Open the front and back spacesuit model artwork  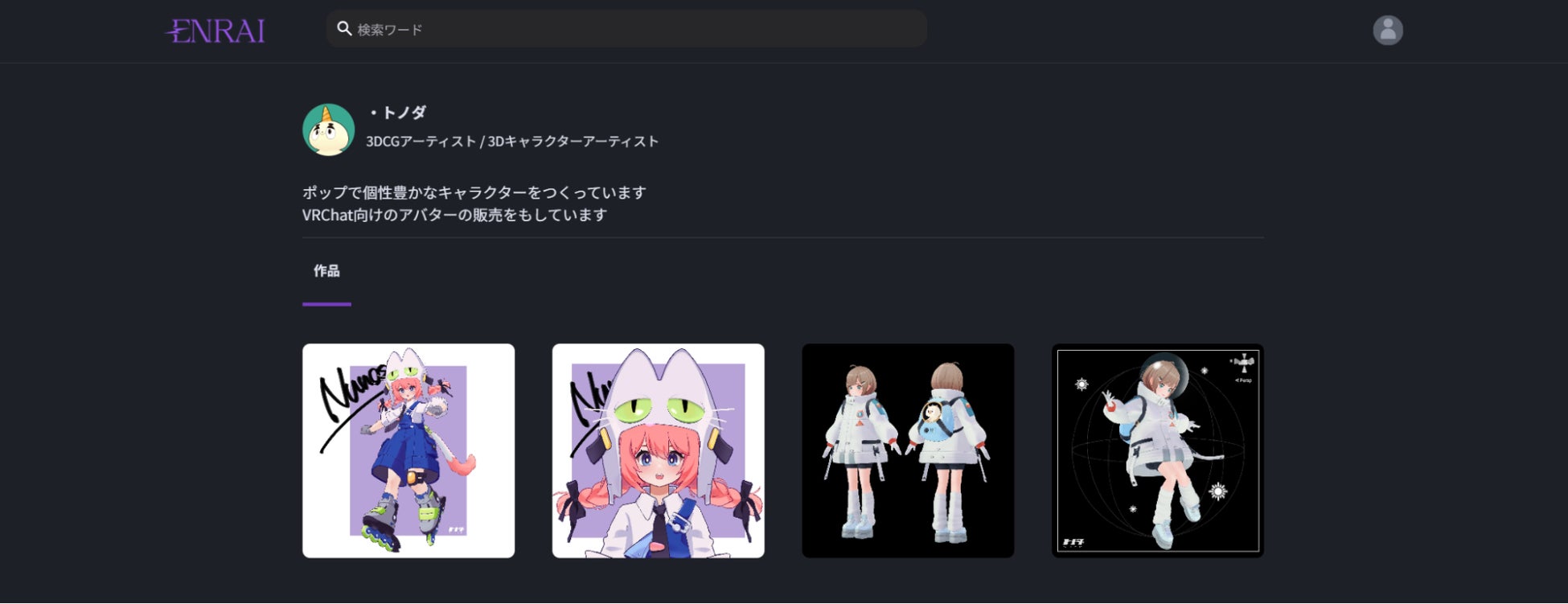(908, 451)
